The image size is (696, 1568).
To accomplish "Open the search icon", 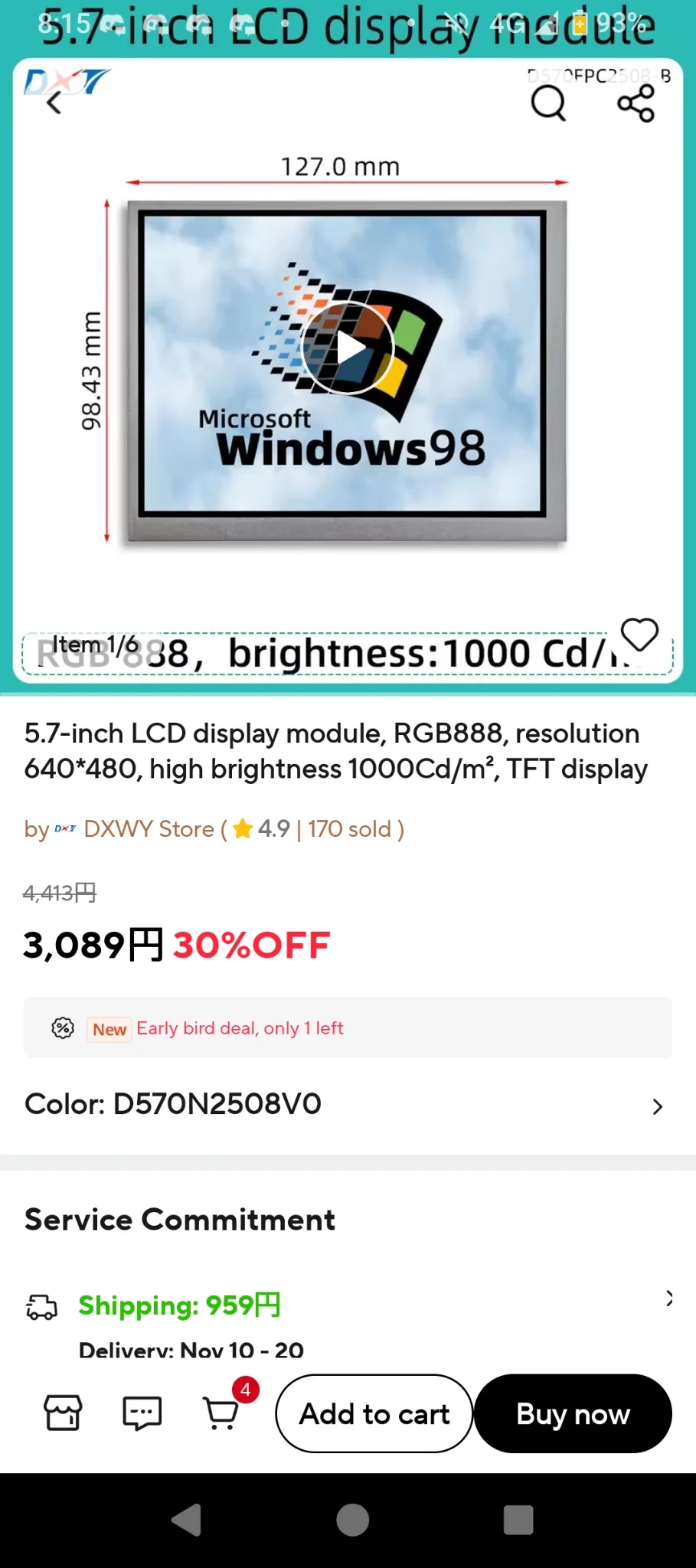I will 548,103.
